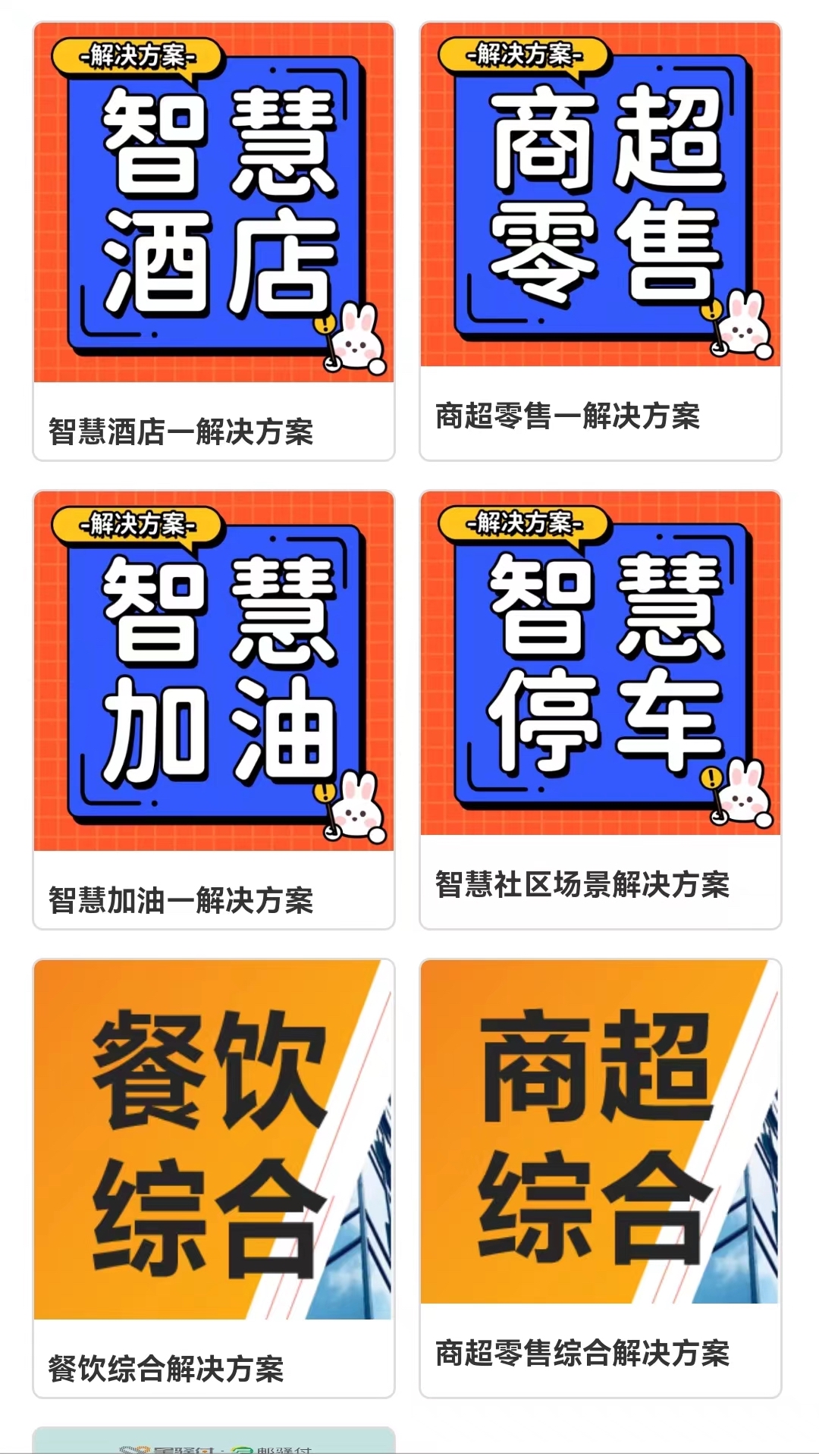Open the 智慧酒店一解决方案 card
The width and height of the screenshot is (819, 1456).
(x=214, y=241)
